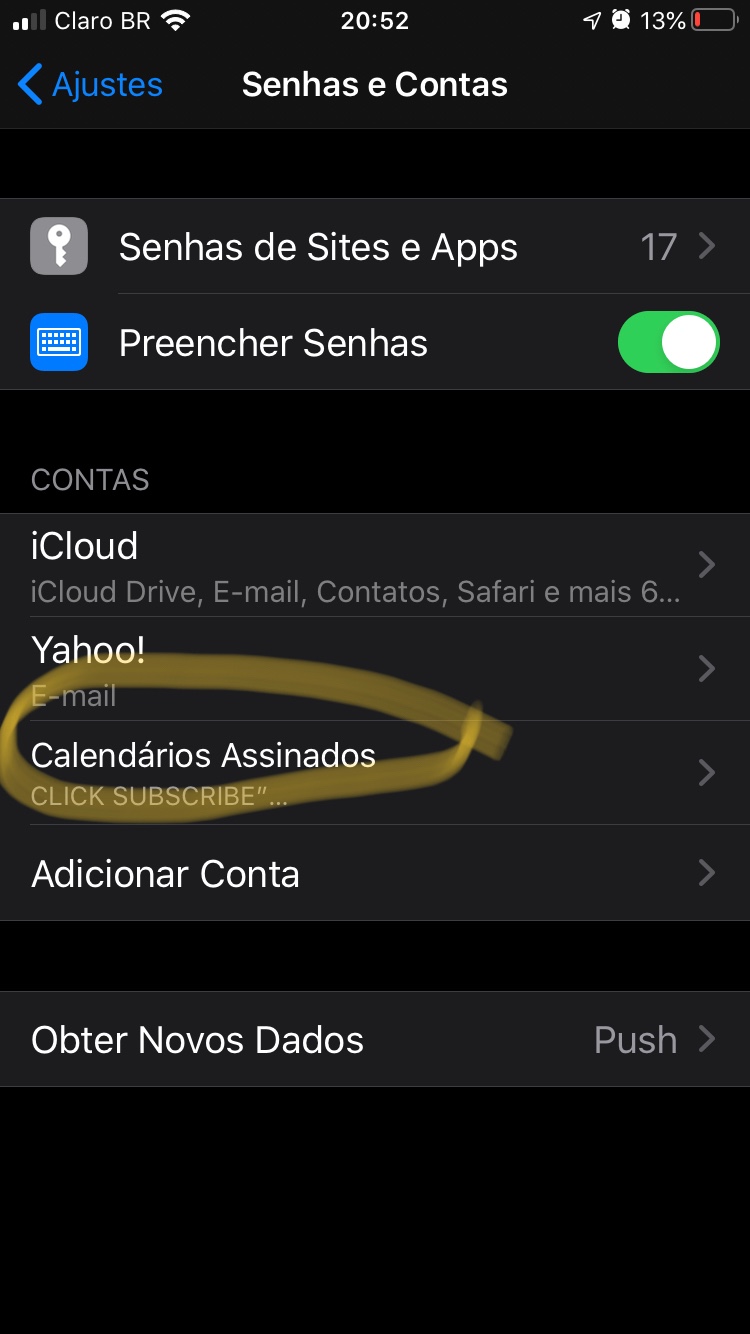Open Calendários Assinados
750x1334 pixels.
pos(375,772)
